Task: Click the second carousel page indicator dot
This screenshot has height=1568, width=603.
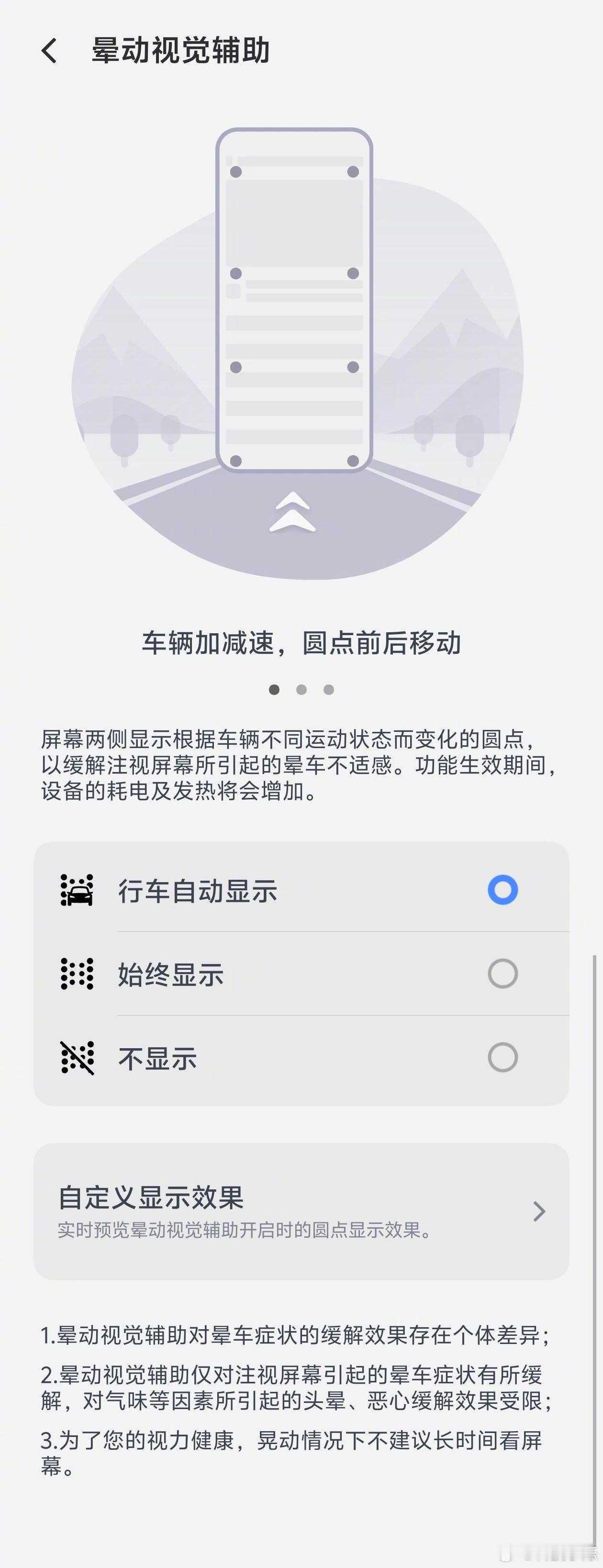Action: click(301, 690)
